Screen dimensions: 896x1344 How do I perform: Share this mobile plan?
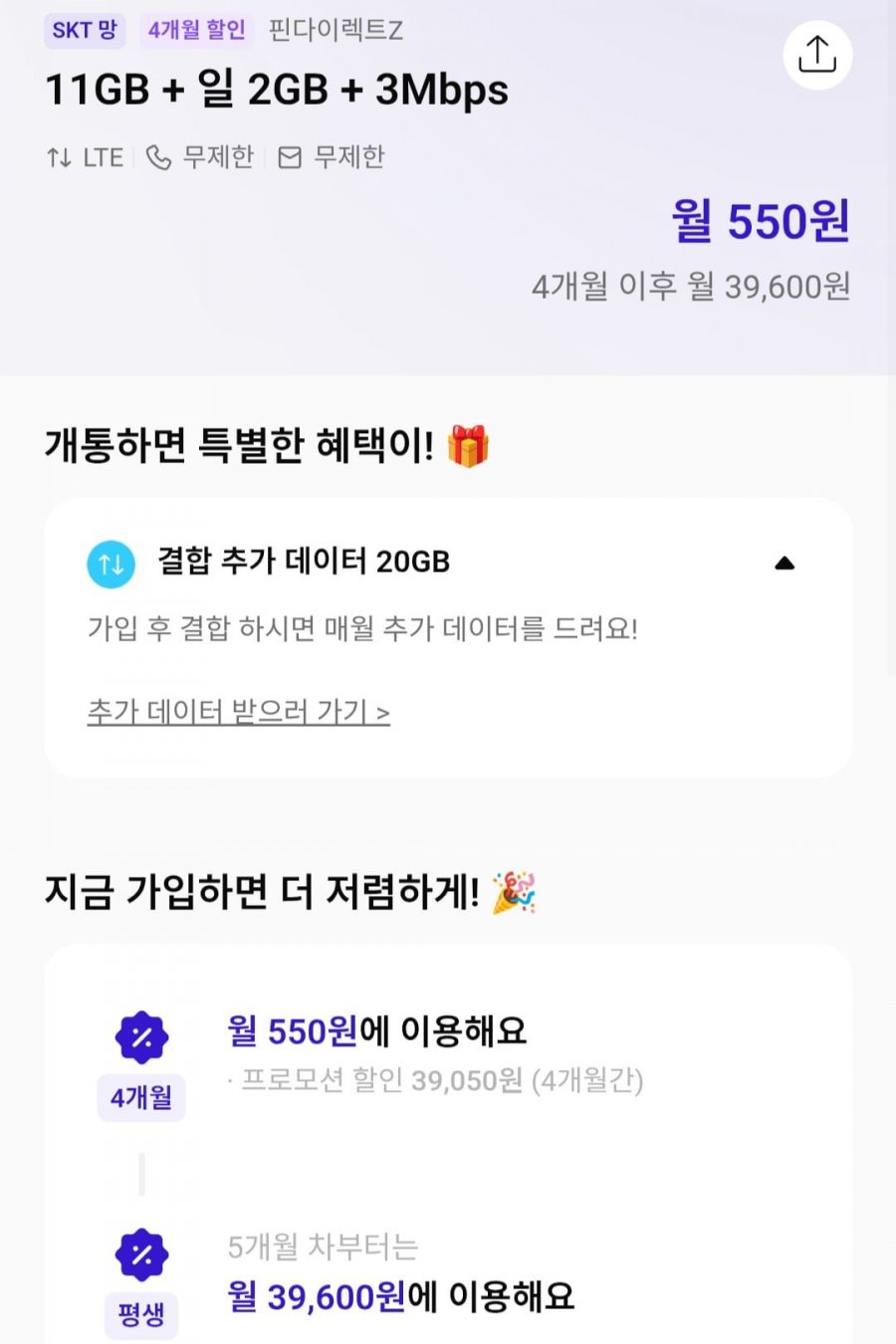[x=817, y=55]
